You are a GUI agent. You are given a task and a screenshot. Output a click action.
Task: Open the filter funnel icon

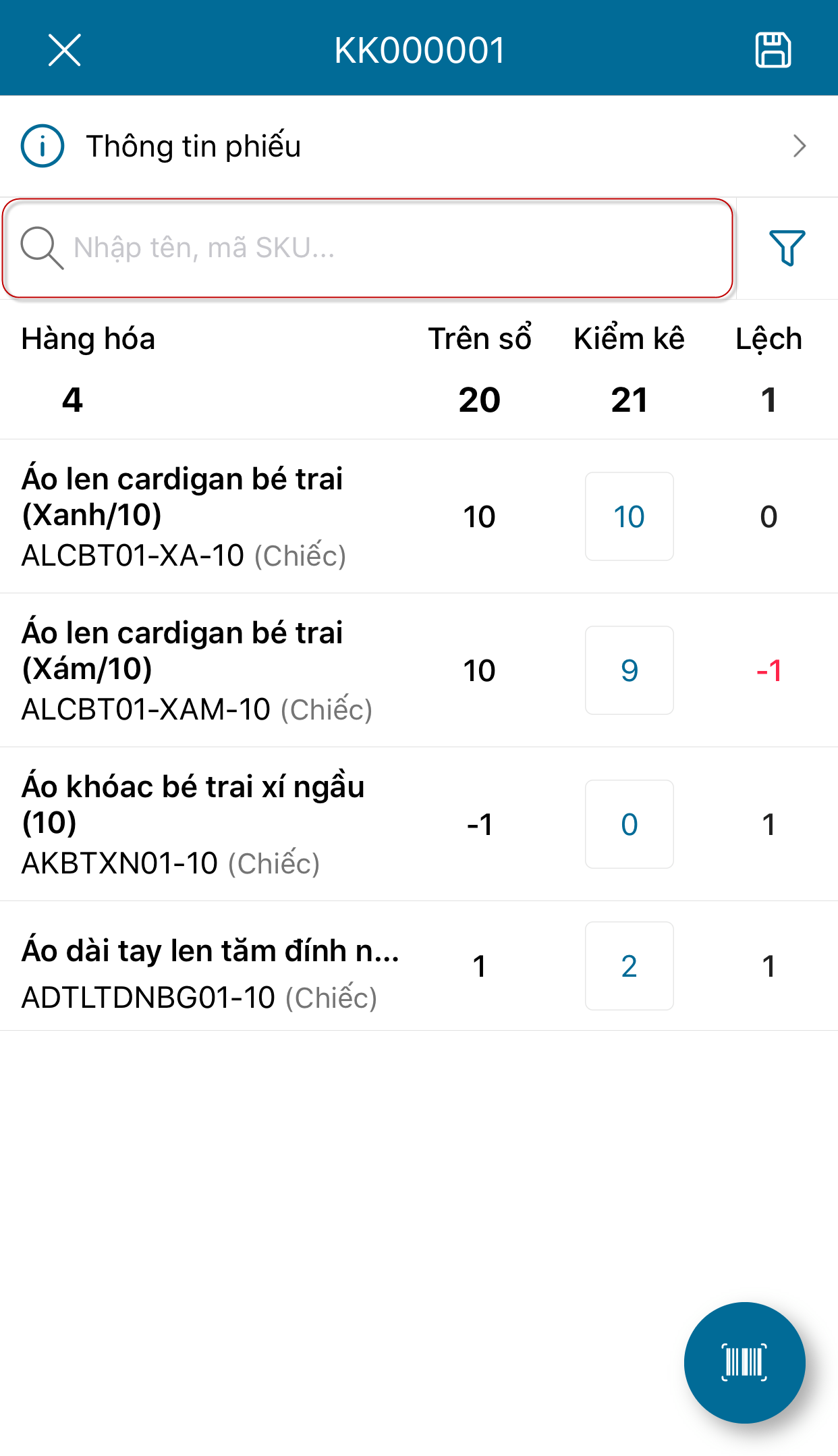787,248
